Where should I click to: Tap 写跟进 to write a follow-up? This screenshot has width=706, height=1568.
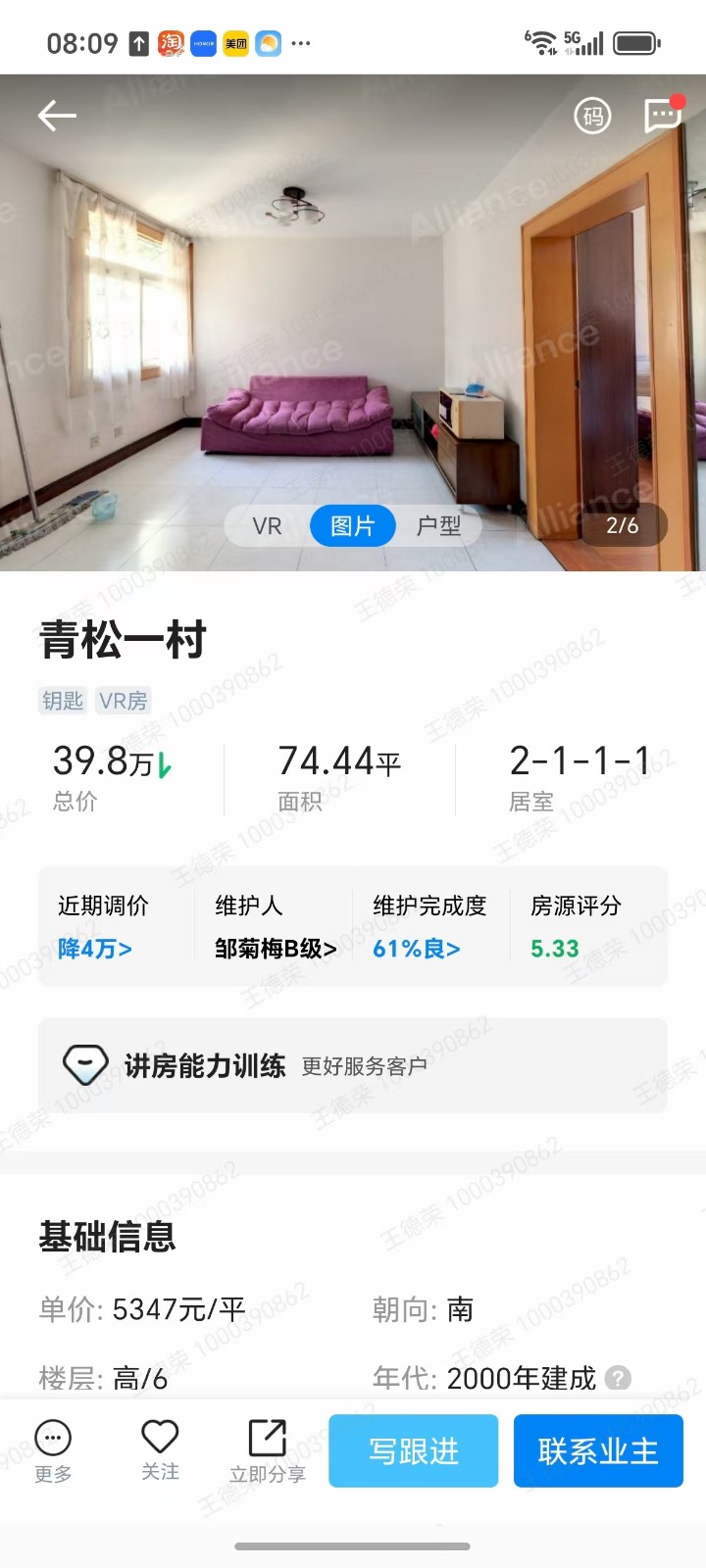coord(413,1450)
